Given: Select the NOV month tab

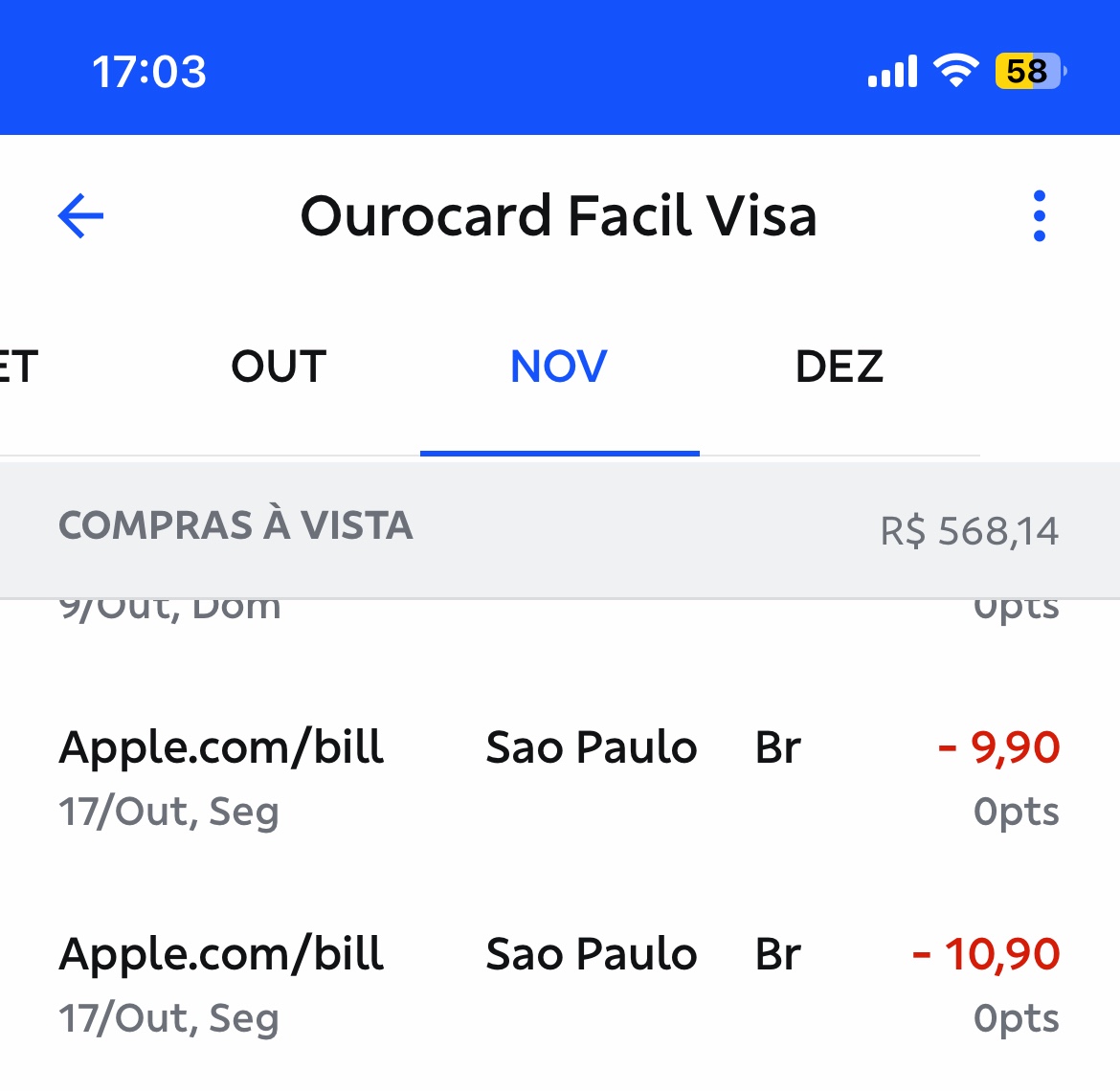Looking at the screenshot, I should [559, 367].
